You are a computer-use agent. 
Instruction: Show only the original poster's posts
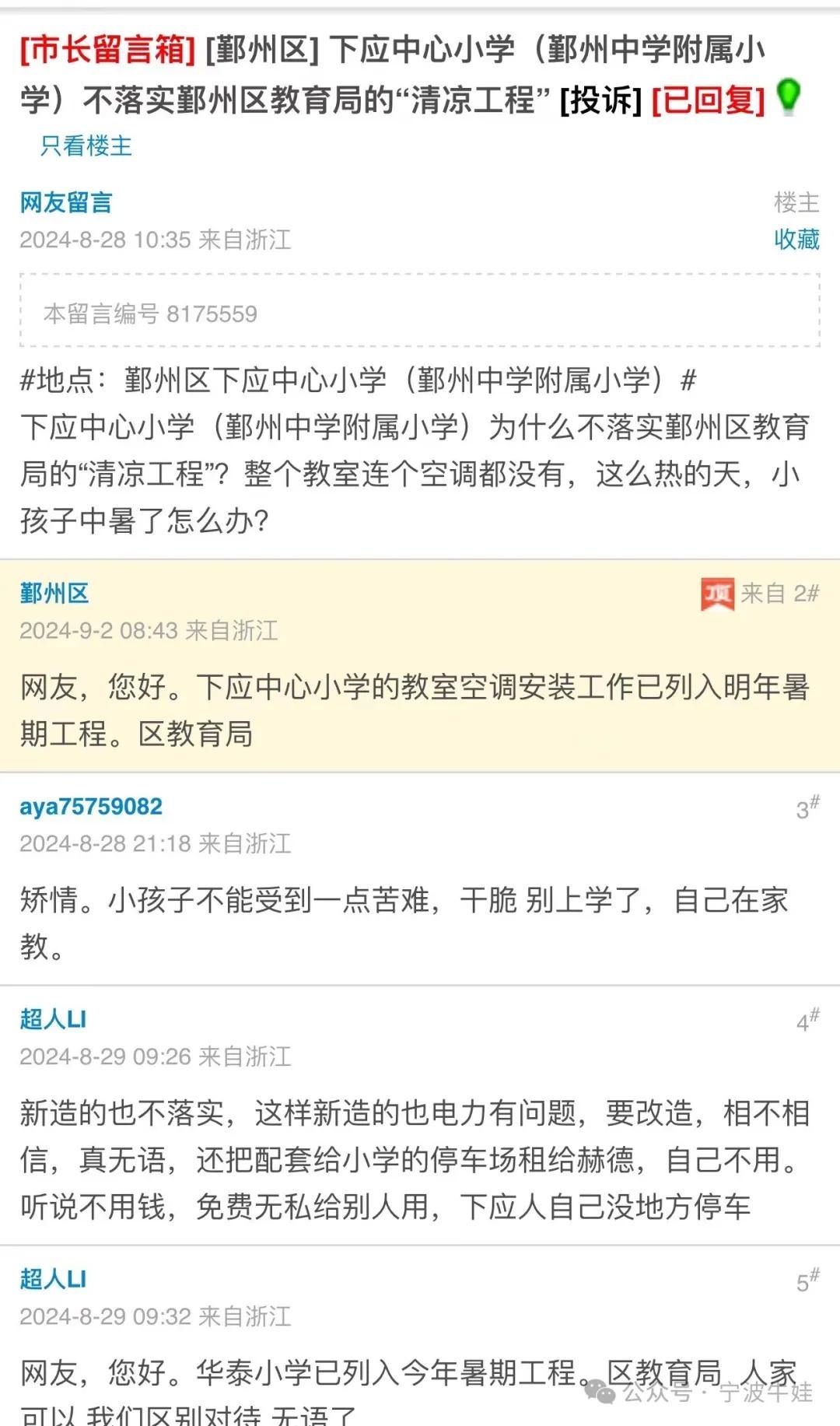tap(86, 146)
